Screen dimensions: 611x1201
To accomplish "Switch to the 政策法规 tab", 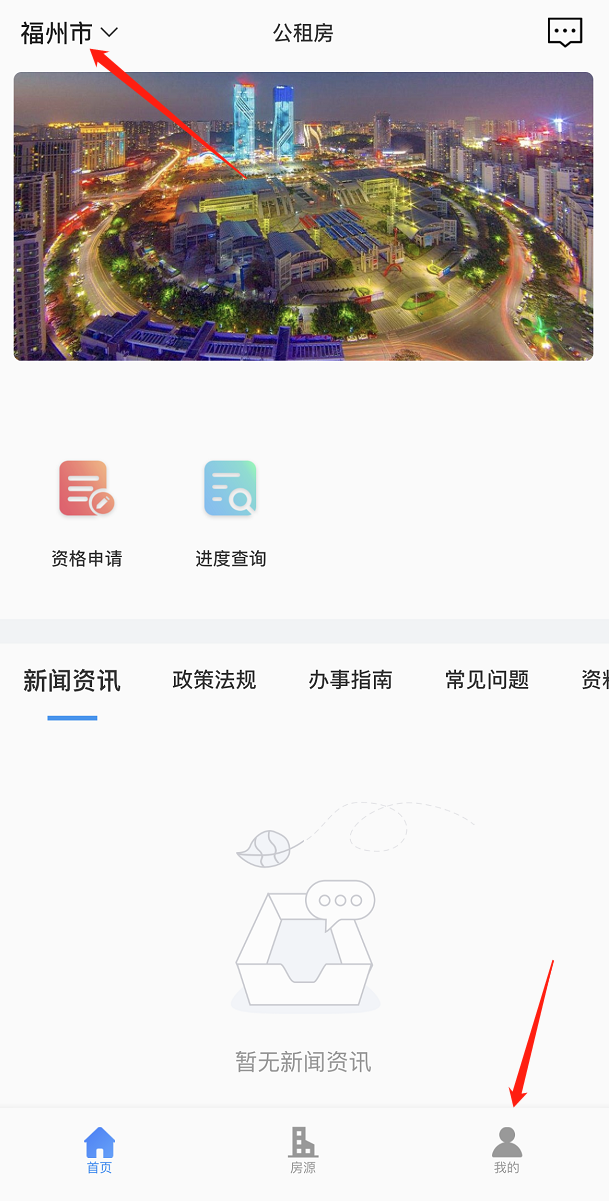I will 214,681.
